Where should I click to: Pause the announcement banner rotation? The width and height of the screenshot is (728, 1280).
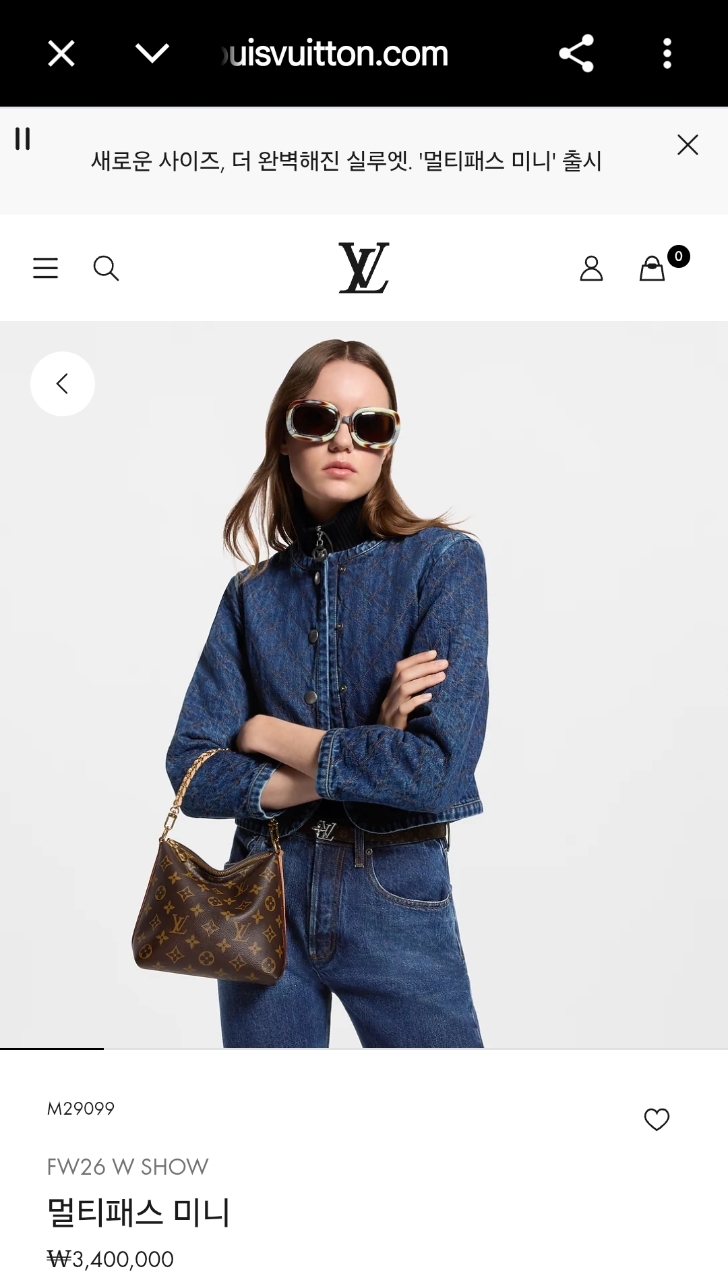click(x=22, y=139)
